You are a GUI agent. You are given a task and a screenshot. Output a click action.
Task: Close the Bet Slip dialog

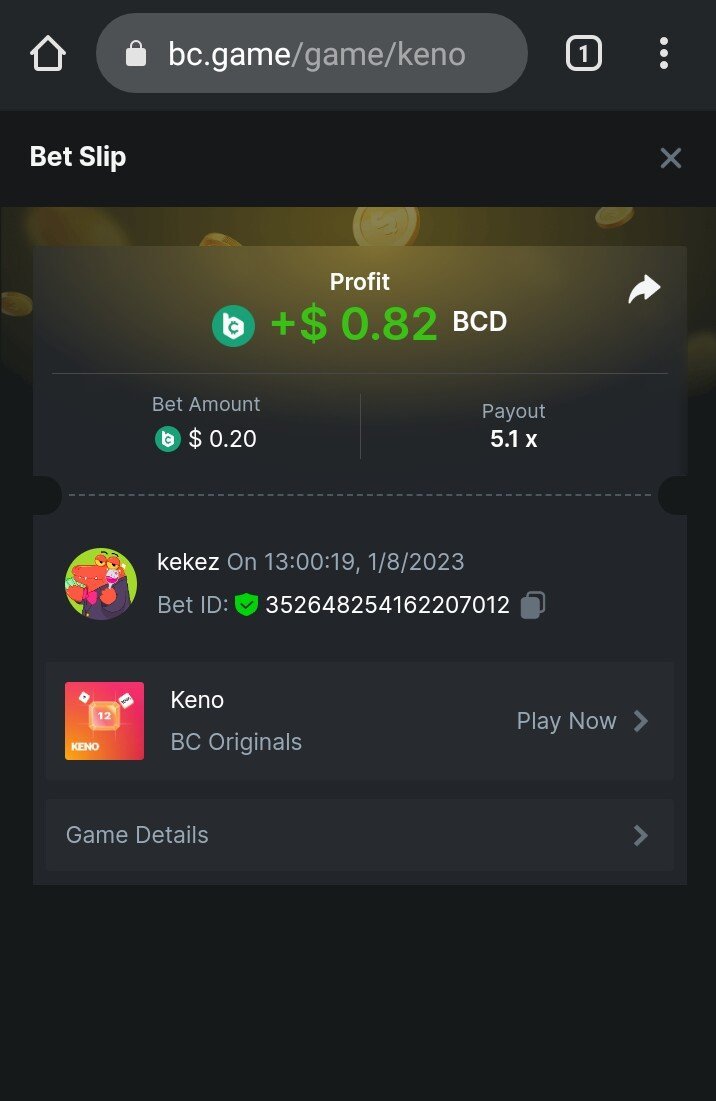pos(670,158)
